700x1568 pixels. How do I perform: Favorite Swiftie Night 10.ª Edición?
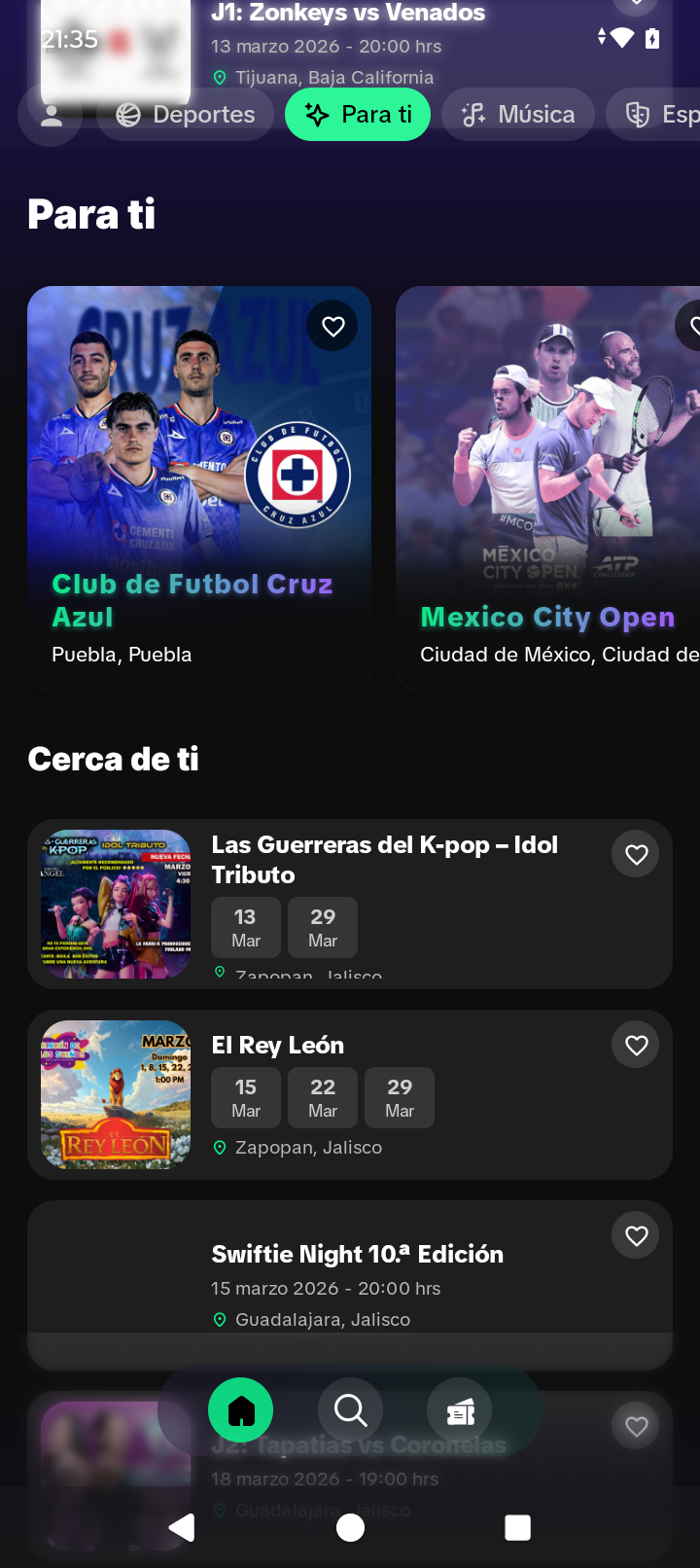coord(637,1235)
